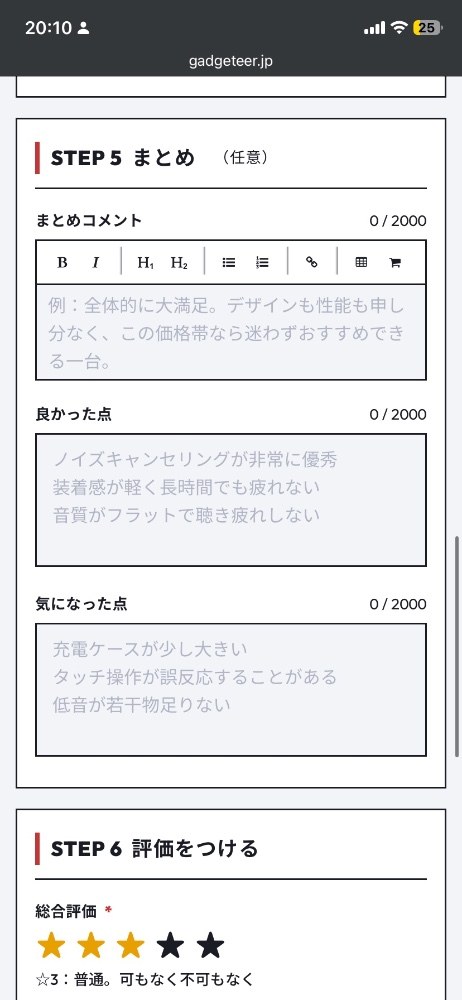Insert an H1 heading
Image resolution: width=462 pixels, height=1000 pixels.
point(145,263)
